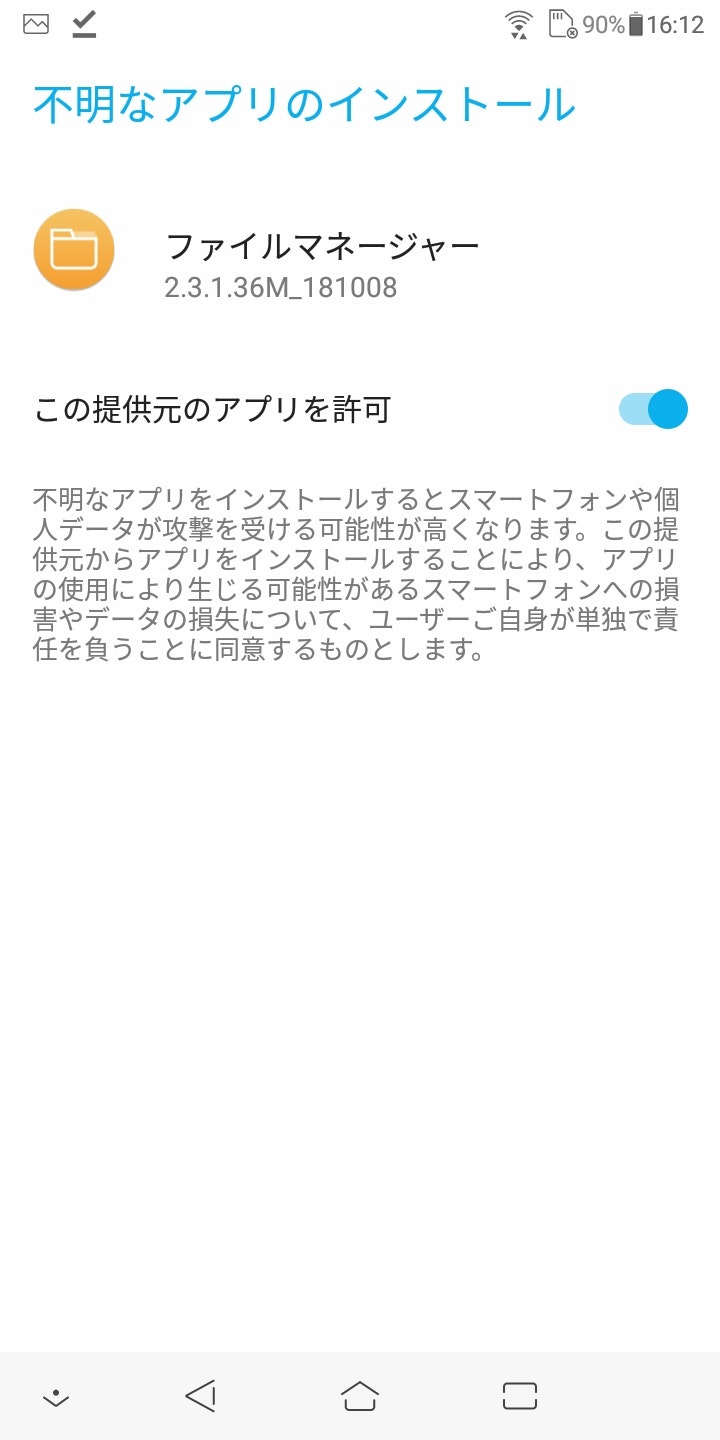Screen dimensions: 720x1440
Task: Tap the home button in the navigation bar
Action: coord(360,1395)
